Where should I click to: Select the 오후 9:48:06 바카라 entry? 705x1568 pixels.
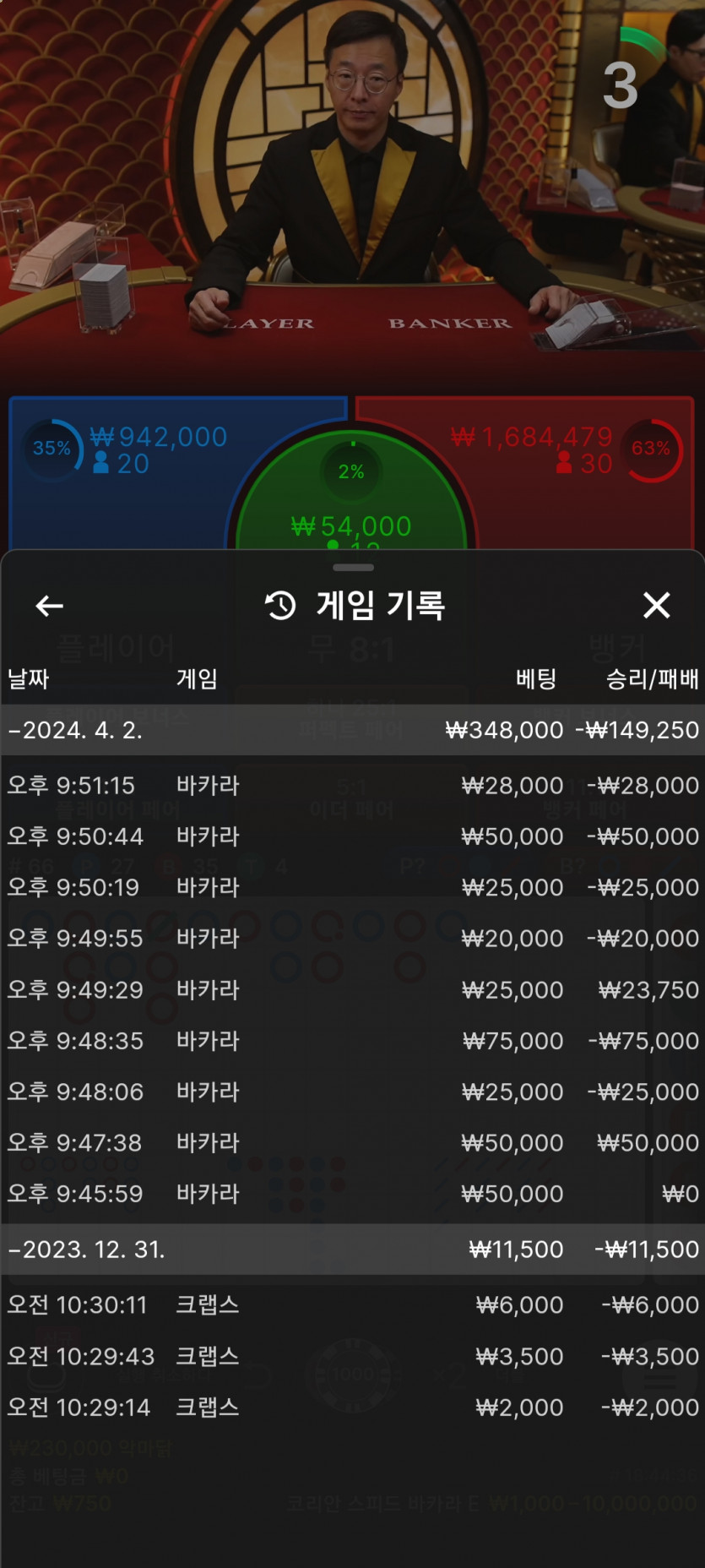click(x=352, y=1092)
